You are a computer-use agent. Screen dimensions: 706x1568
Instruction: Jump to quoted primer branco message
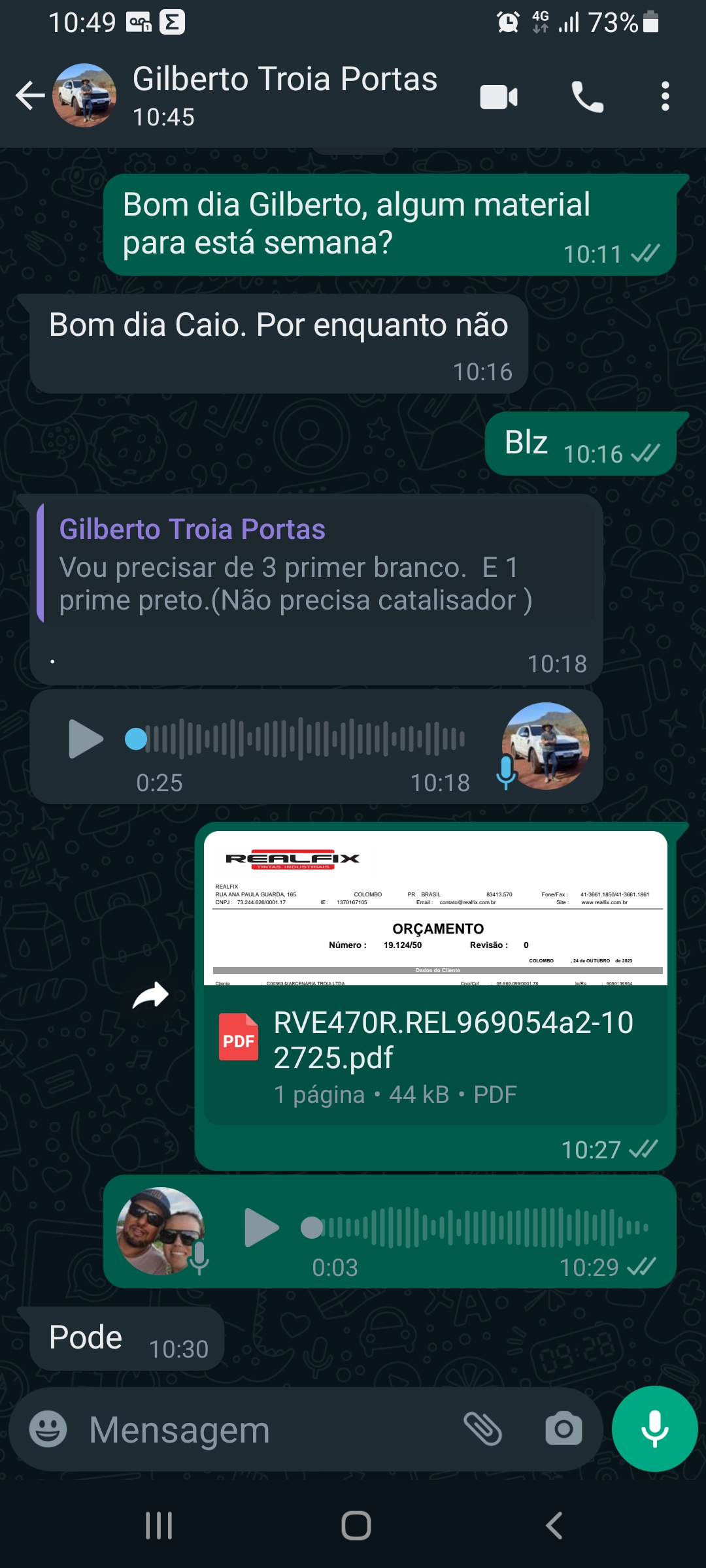pyautogui.click(x=316, y=564)
